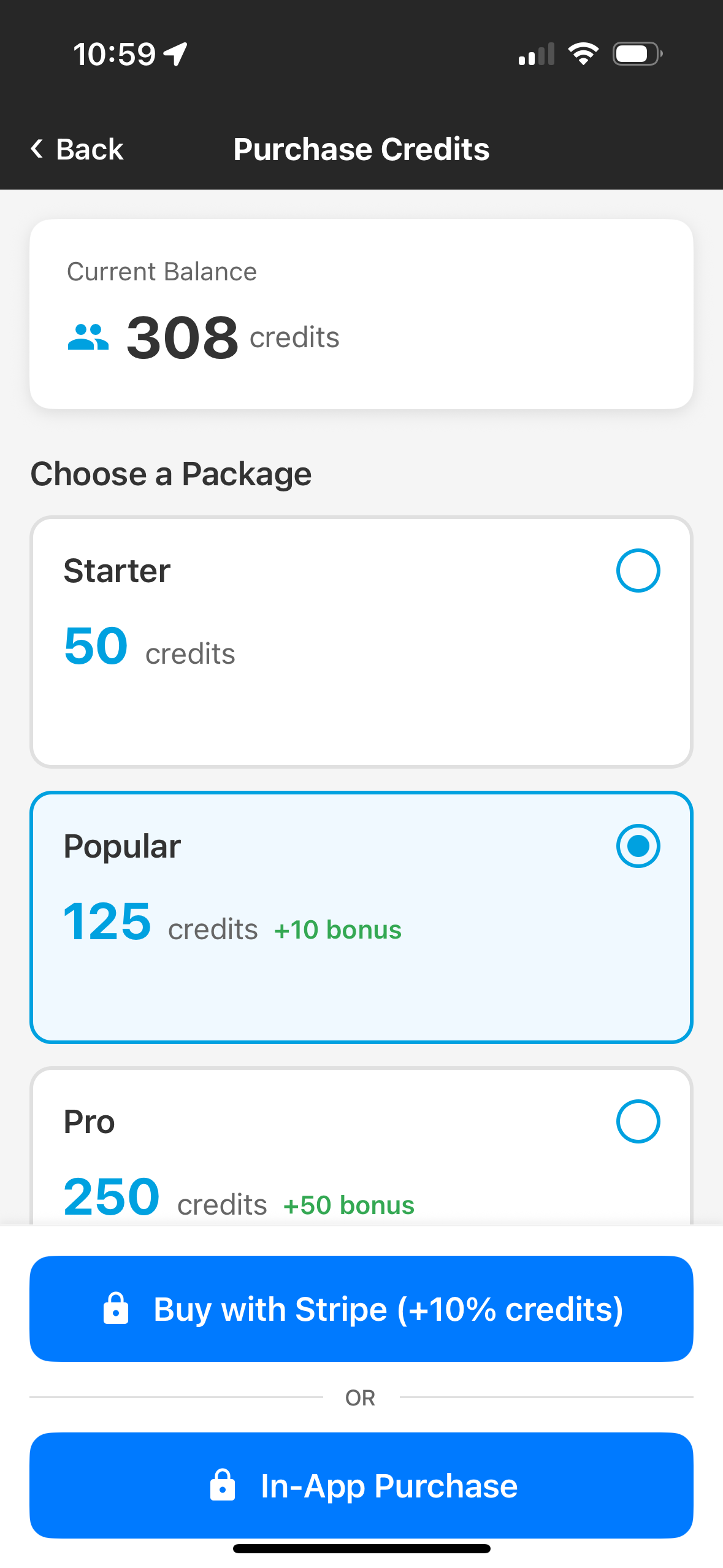
Task: Tap the Purchase Credits title
Action: 361,148
